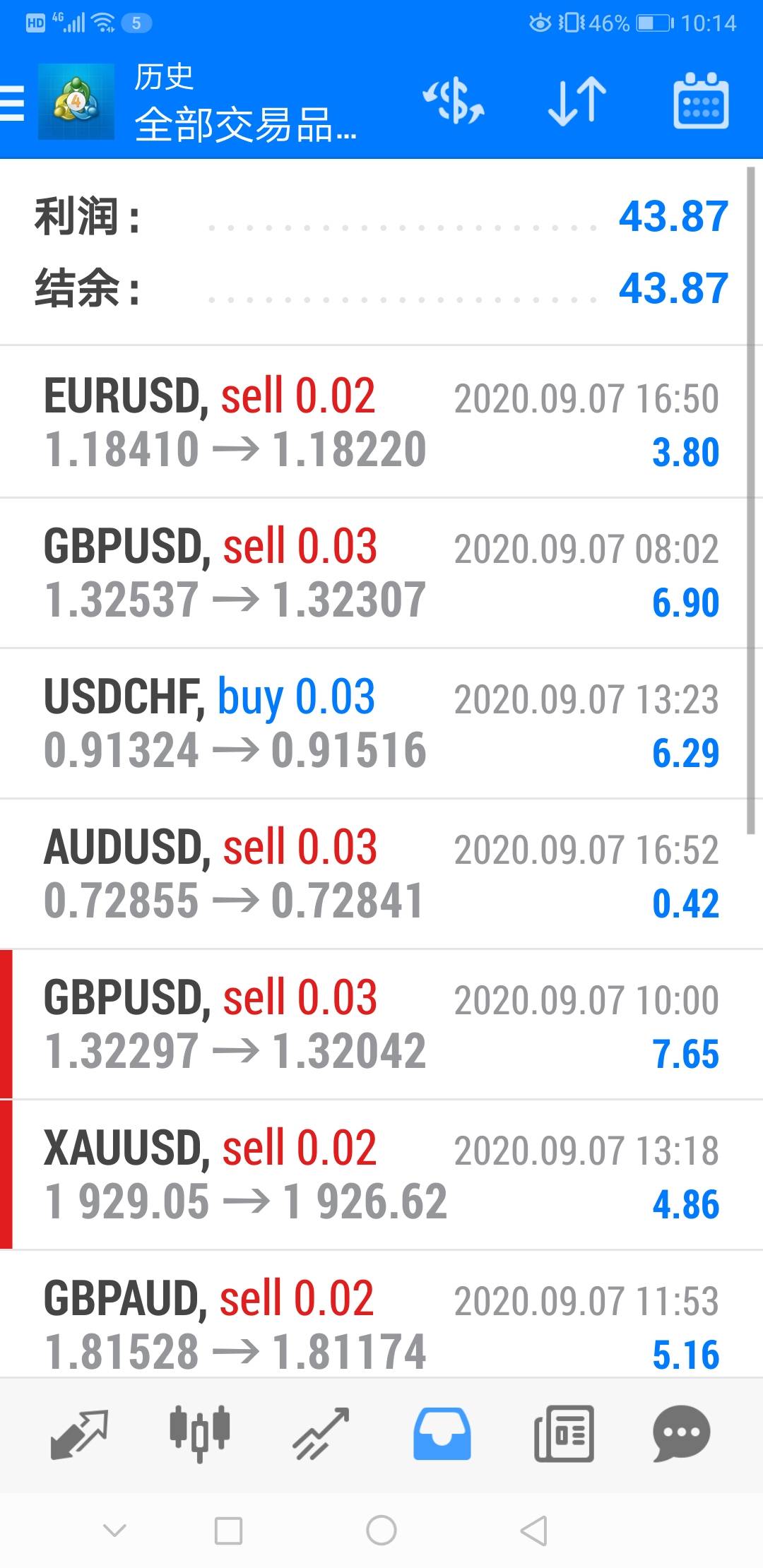The height and width of the screenshot is (1568, 763).
Task: Select the History inbox tab
Action: [x=442, y=1434]
